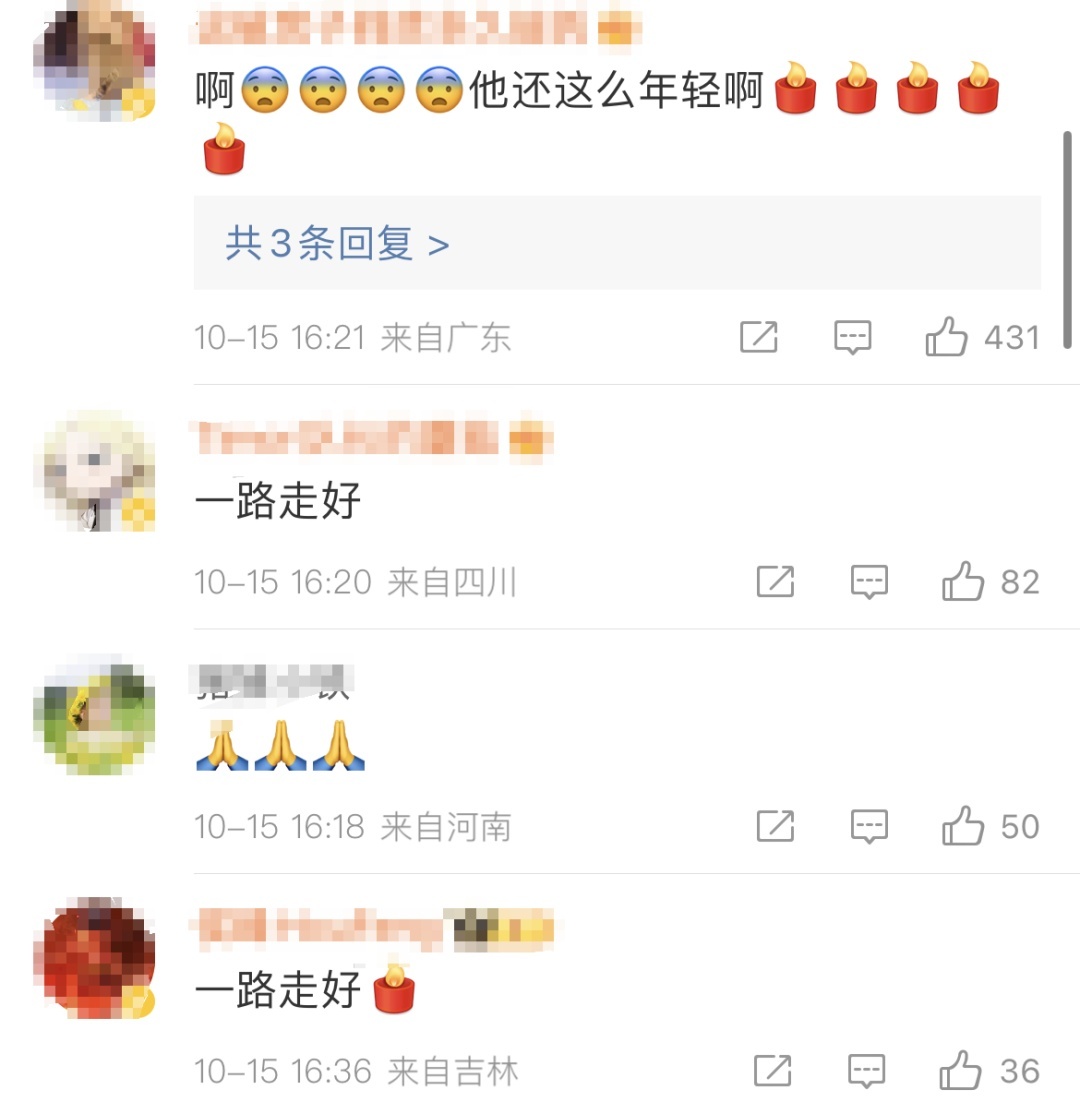Like the comment from 吉林
1080x1114 pixels.
(x=961, y=1072)
